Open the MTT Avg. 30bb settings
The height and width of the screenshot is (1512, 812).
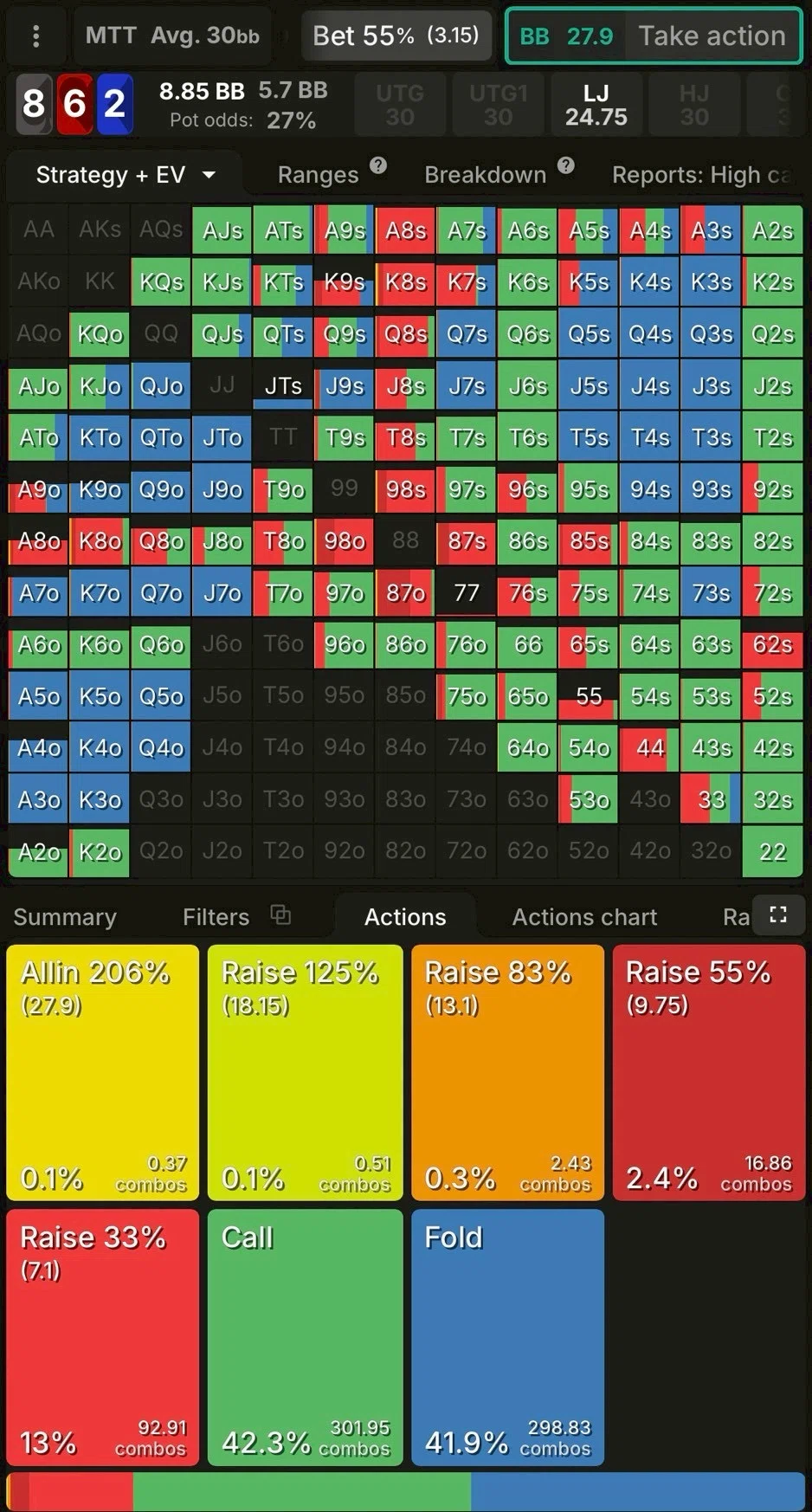click(x=172, y=36)
